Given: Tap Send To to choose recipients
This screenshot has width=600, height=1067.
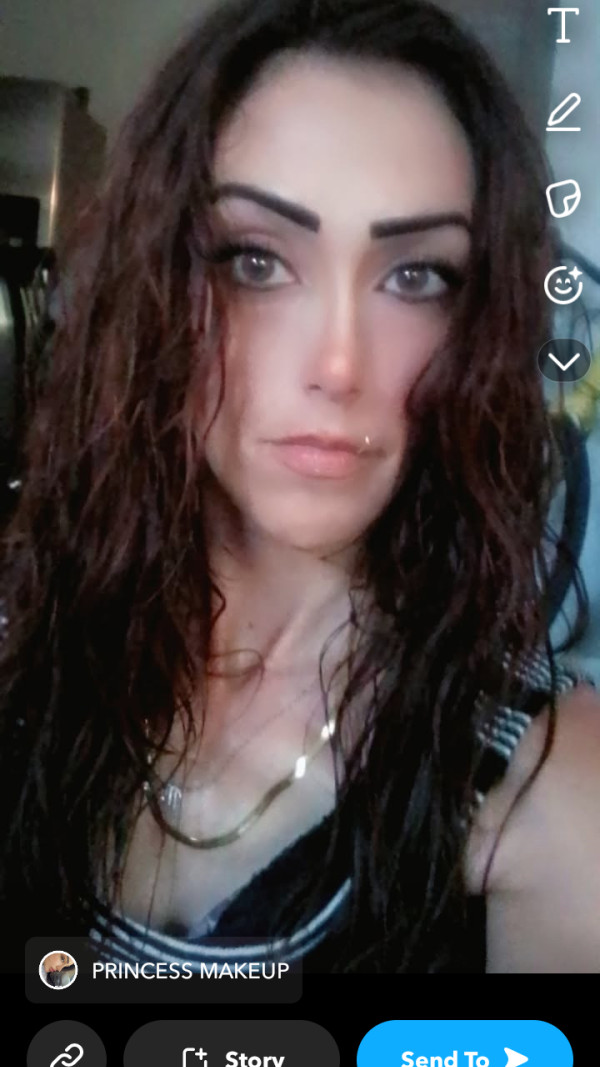Looking at the screenshot, I should click(x=465, y=1048).
